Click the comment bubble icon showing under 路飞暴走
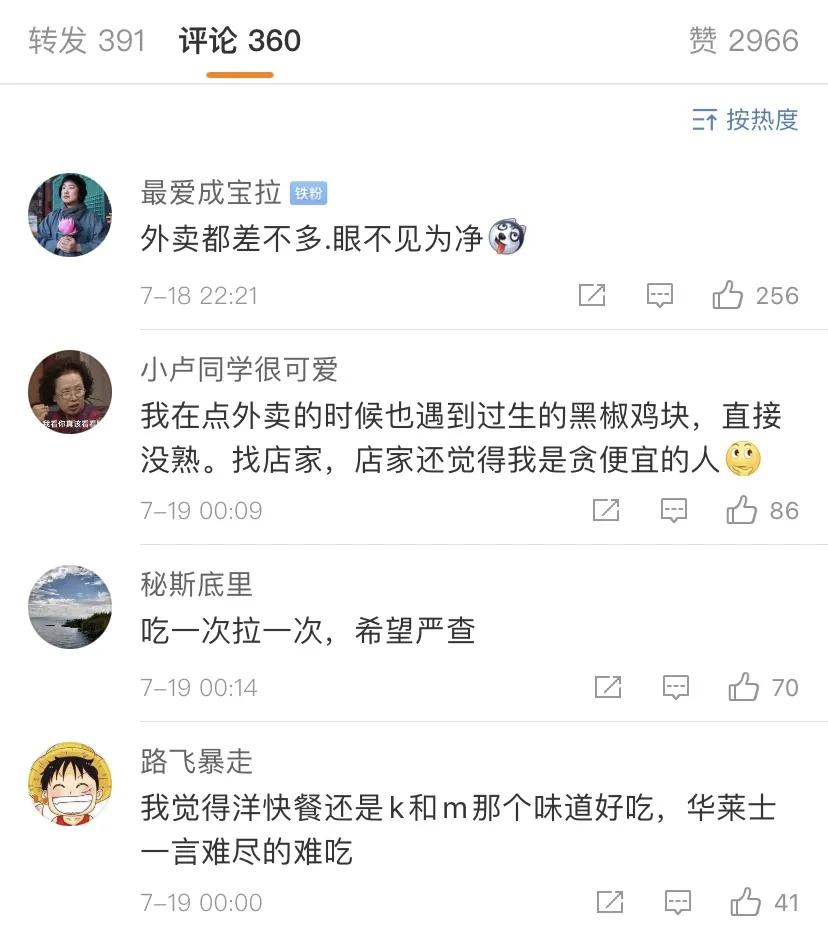Screen dimensions: 828x934 pyautogui.click(x=680, y=900)
